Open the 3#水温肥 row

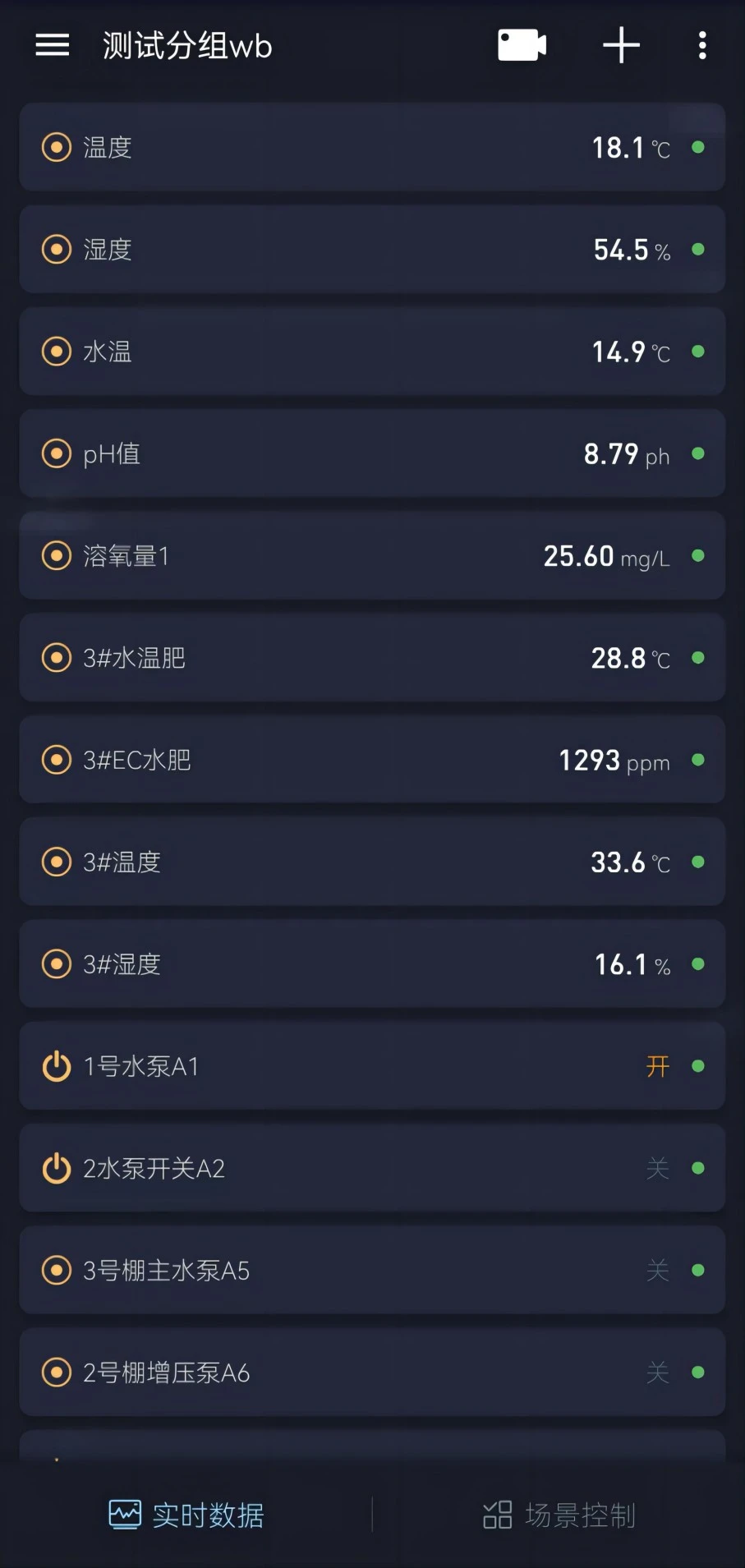(x=372, y=658)
